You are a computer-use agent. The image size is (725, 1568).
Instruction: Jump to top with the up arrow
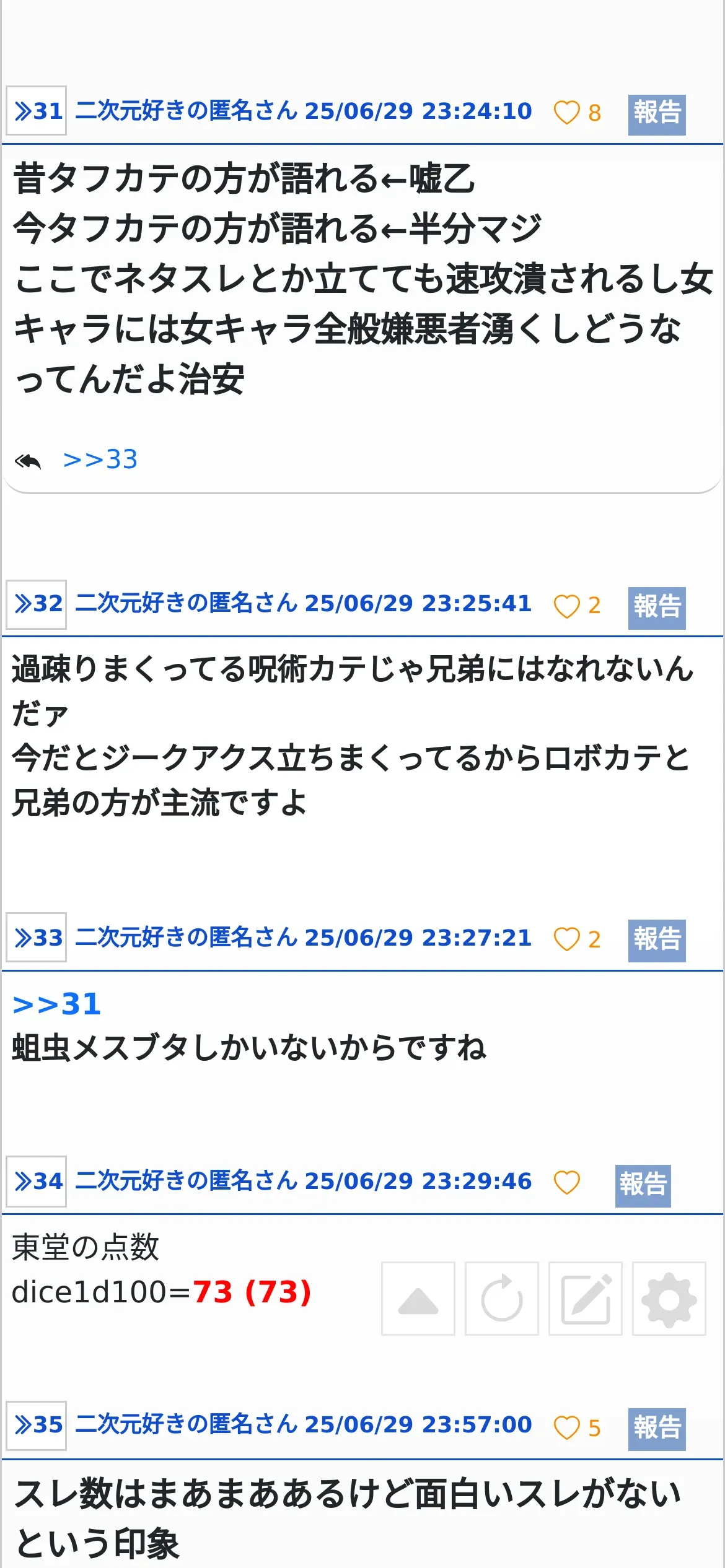pos(418,1299)
